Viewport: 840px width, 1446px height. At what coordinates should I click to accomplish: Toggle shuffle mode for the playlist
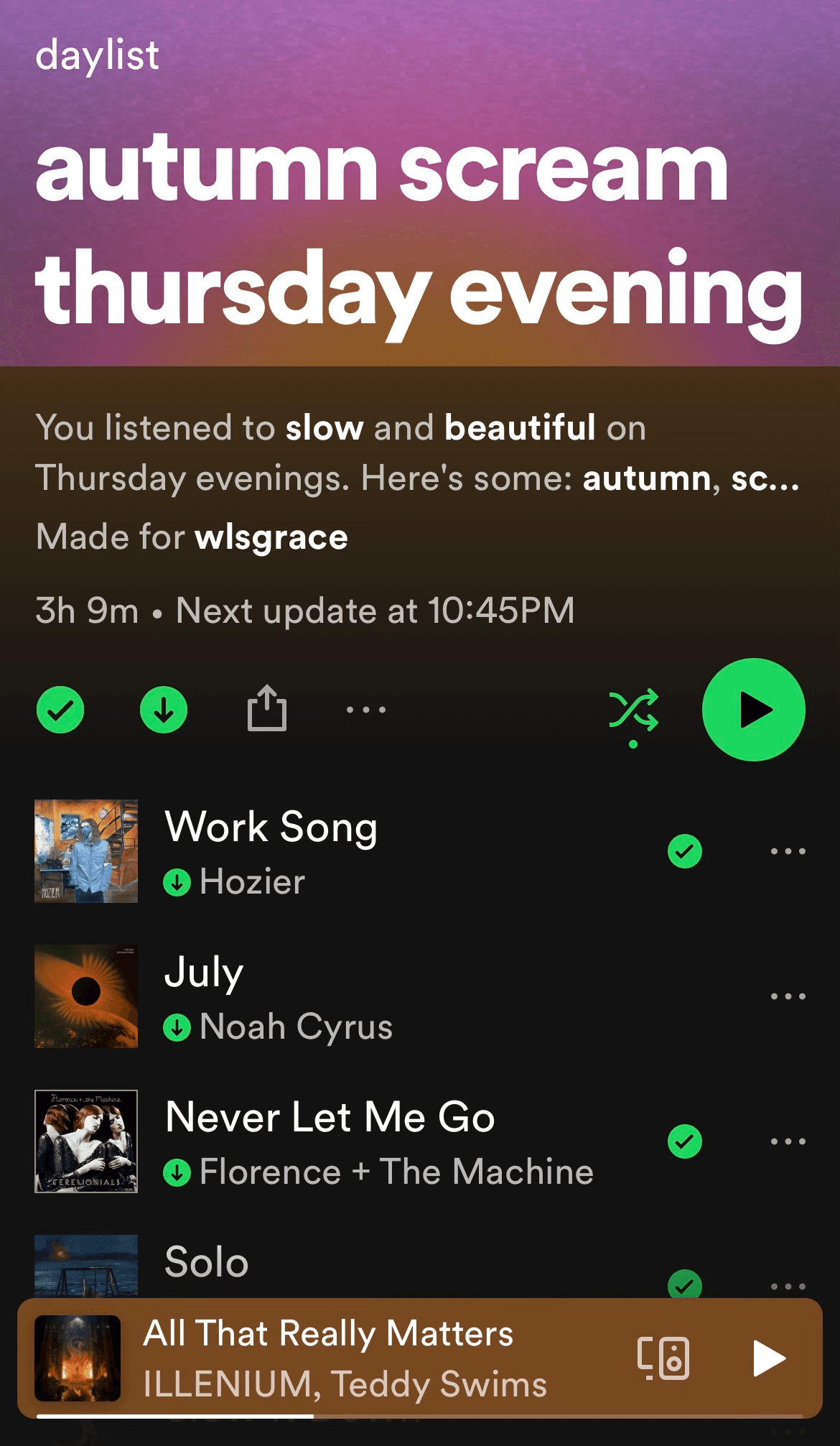(633, 710)
